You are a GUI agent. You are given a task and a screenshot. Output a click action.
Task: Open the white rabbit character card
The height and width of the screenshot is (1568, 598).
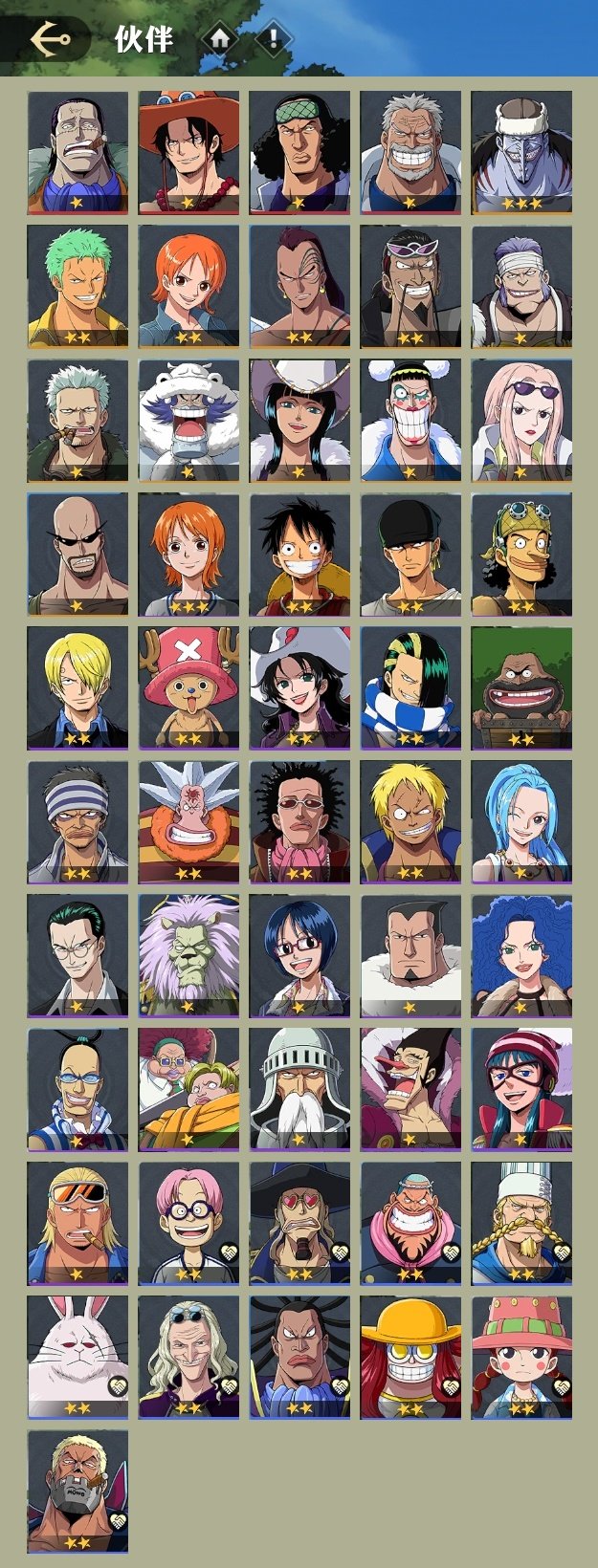point(78,1357)
